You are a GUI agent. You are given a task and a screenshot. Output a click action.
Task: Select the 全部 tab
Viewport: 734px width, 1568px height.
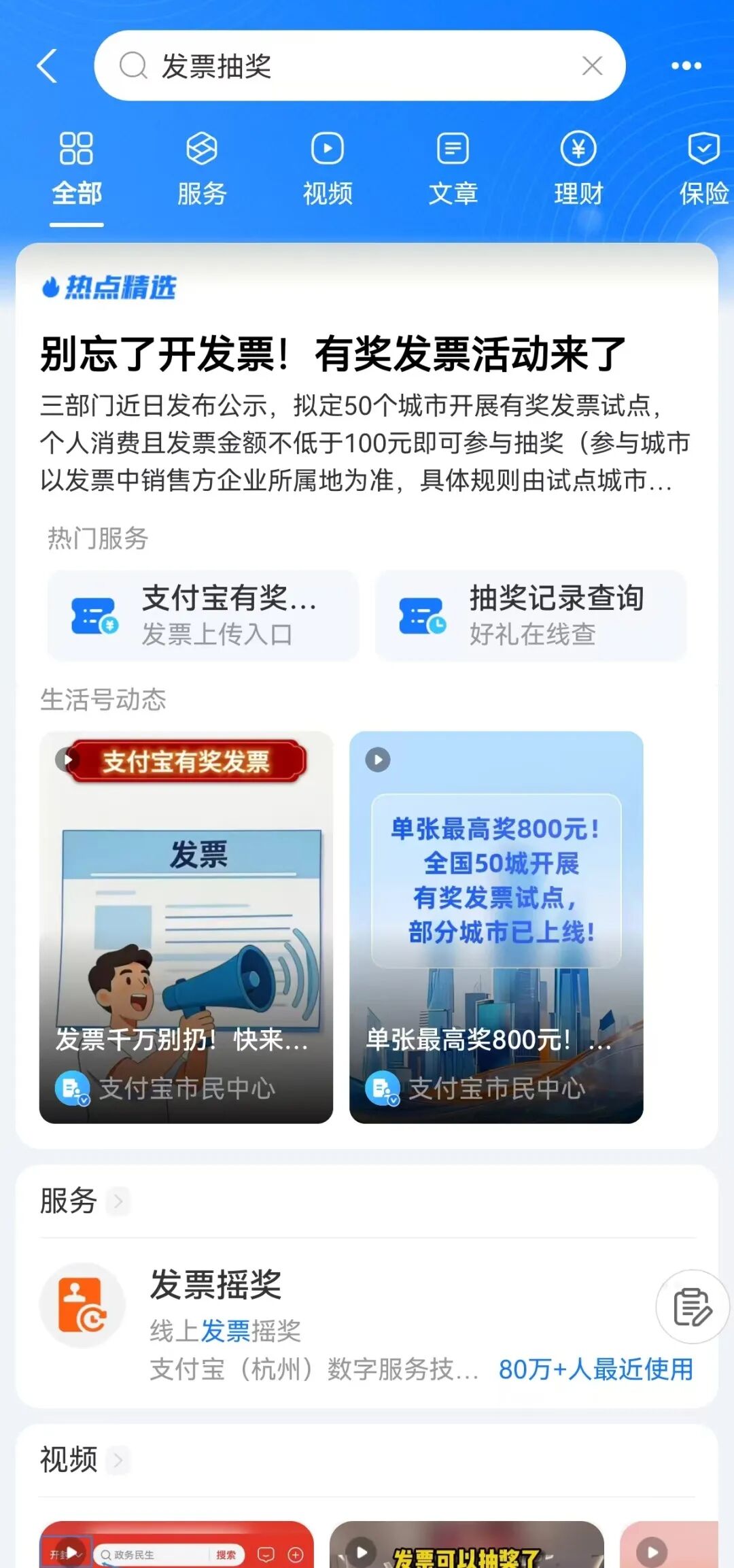click(x=77, y=170)
